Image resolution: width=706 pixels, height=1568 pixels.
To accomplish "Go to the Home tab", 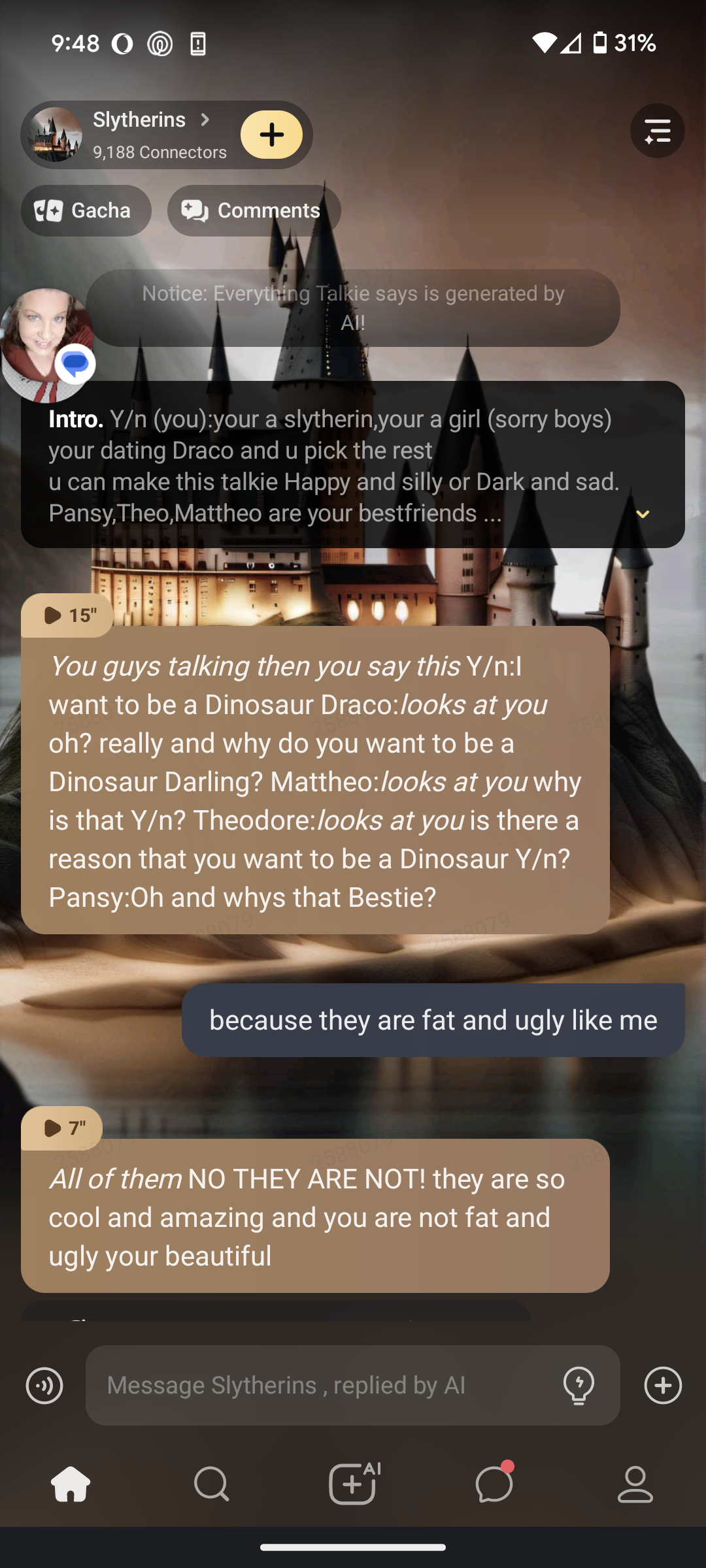I will (71, 1484).
